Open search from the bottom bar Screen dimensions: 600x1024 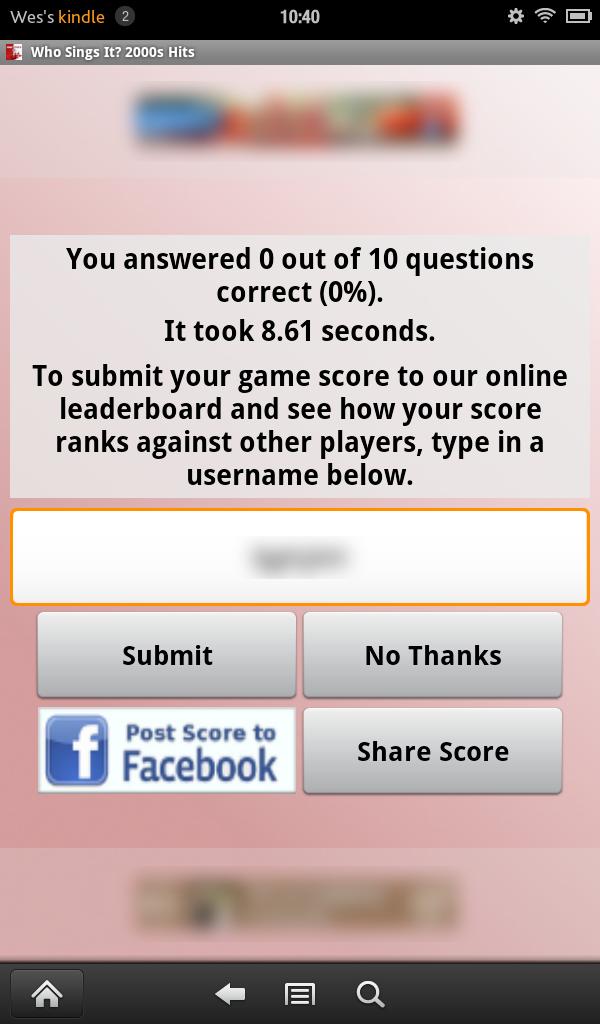[370, 994]
